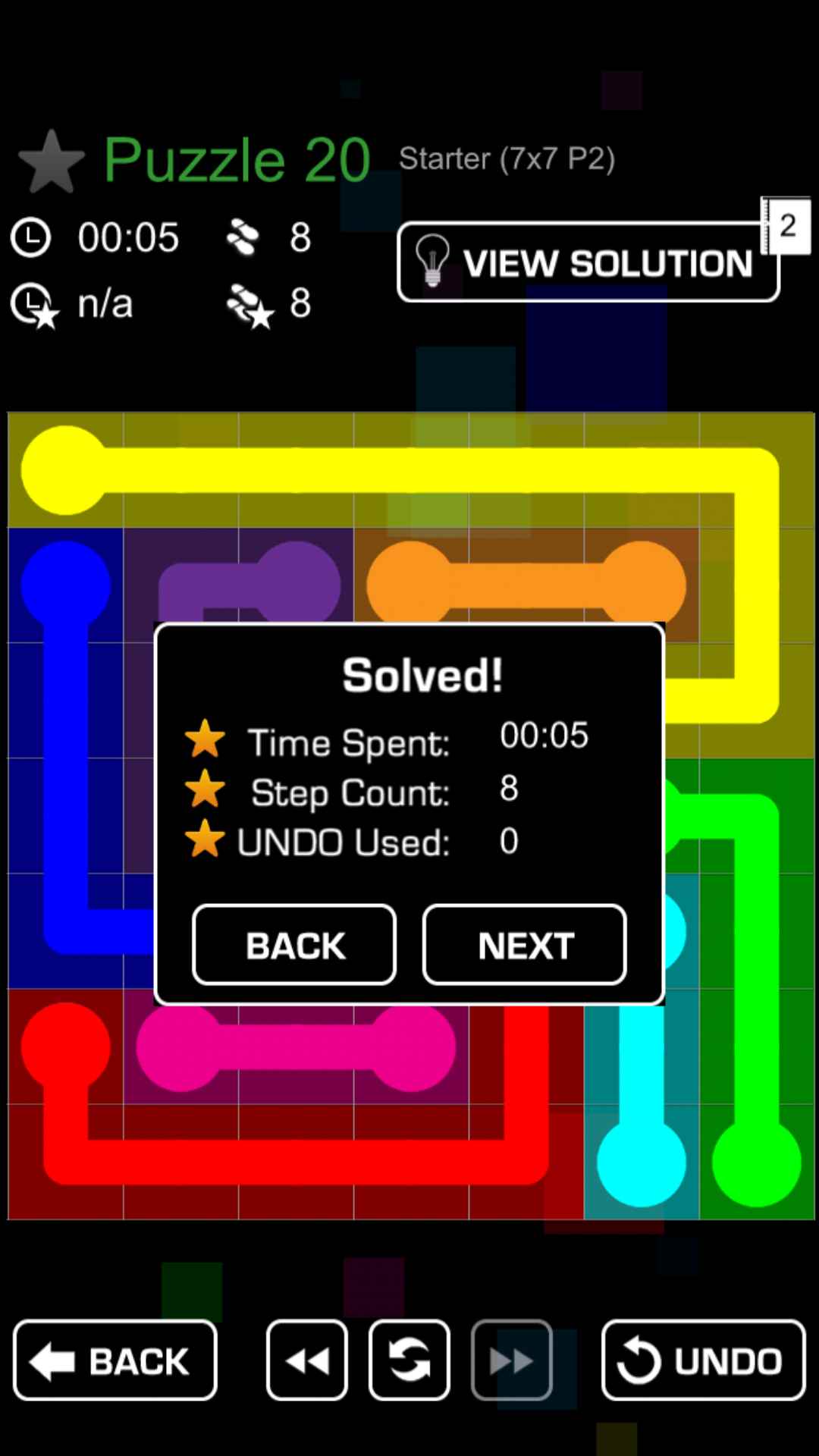Jump to previous puzzle with rewind arrows

(307, 1360)
